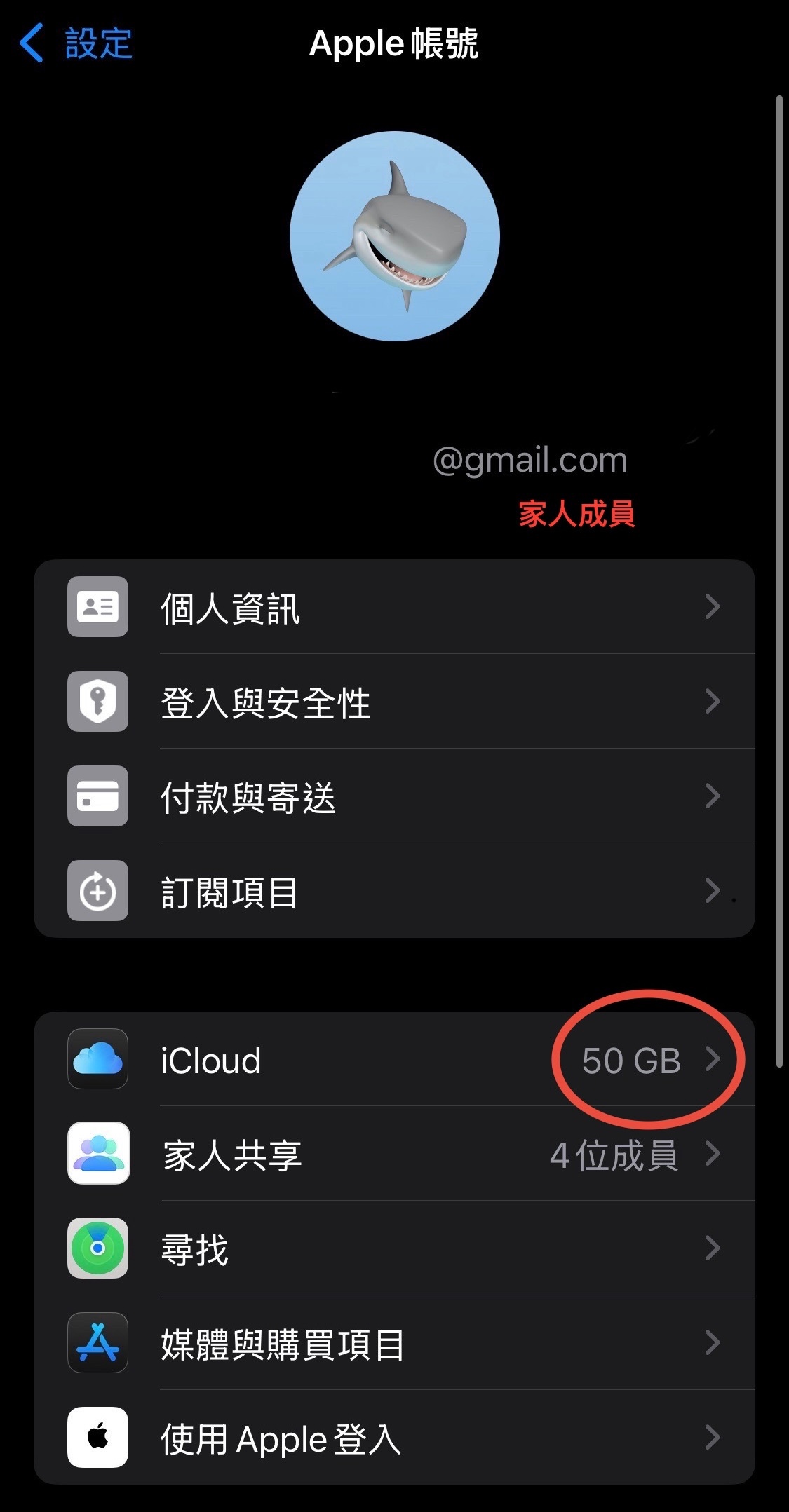This screenshot has width=789, height=1512.
Task: View 訂閱項目
Action: coord(393,891)
